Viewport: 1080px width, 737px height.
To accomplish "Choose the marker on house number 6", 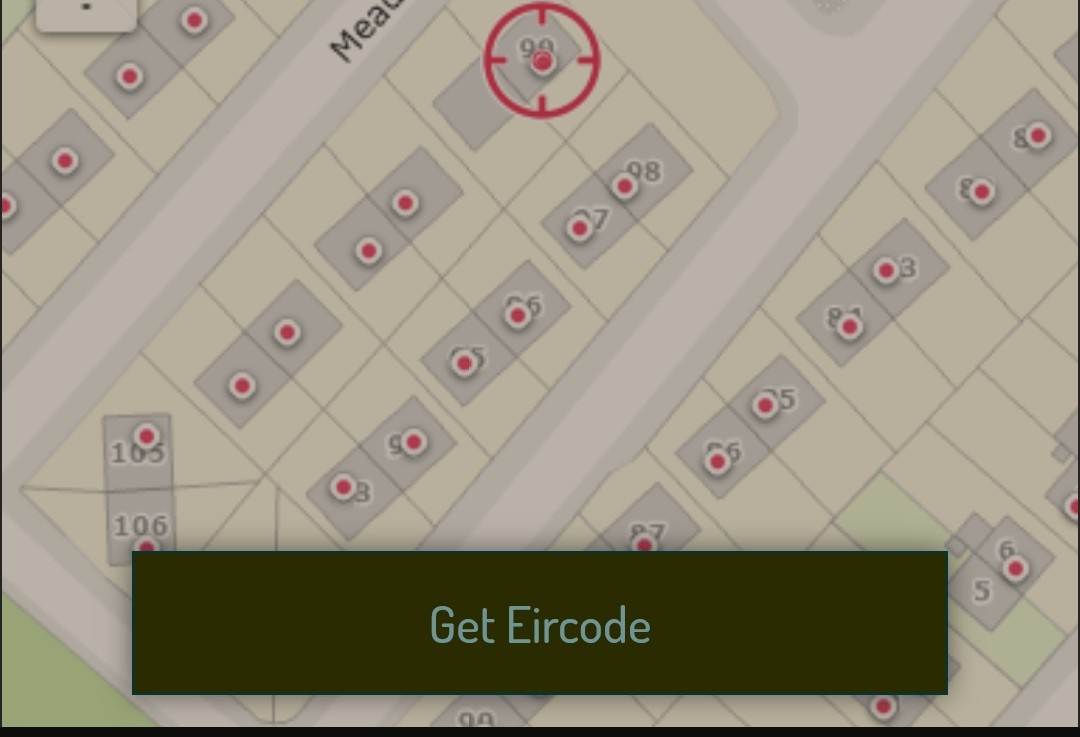I will 1016,569.
